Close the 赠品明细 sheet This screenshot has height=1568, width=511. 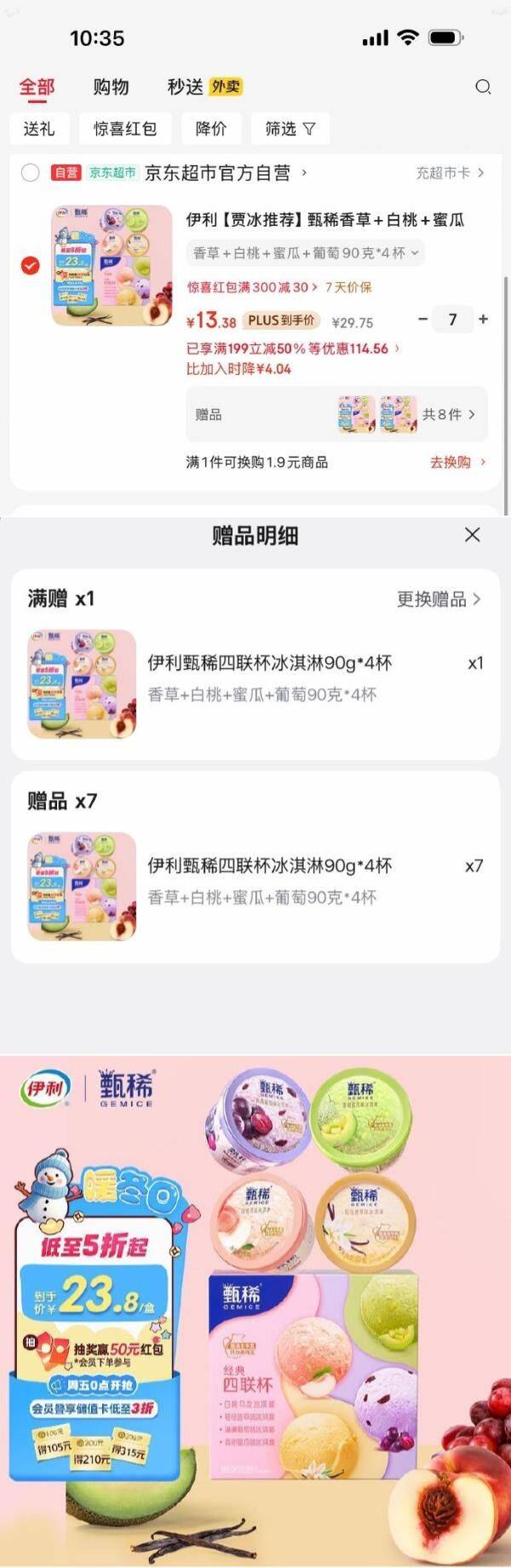[x=473, y=535]
